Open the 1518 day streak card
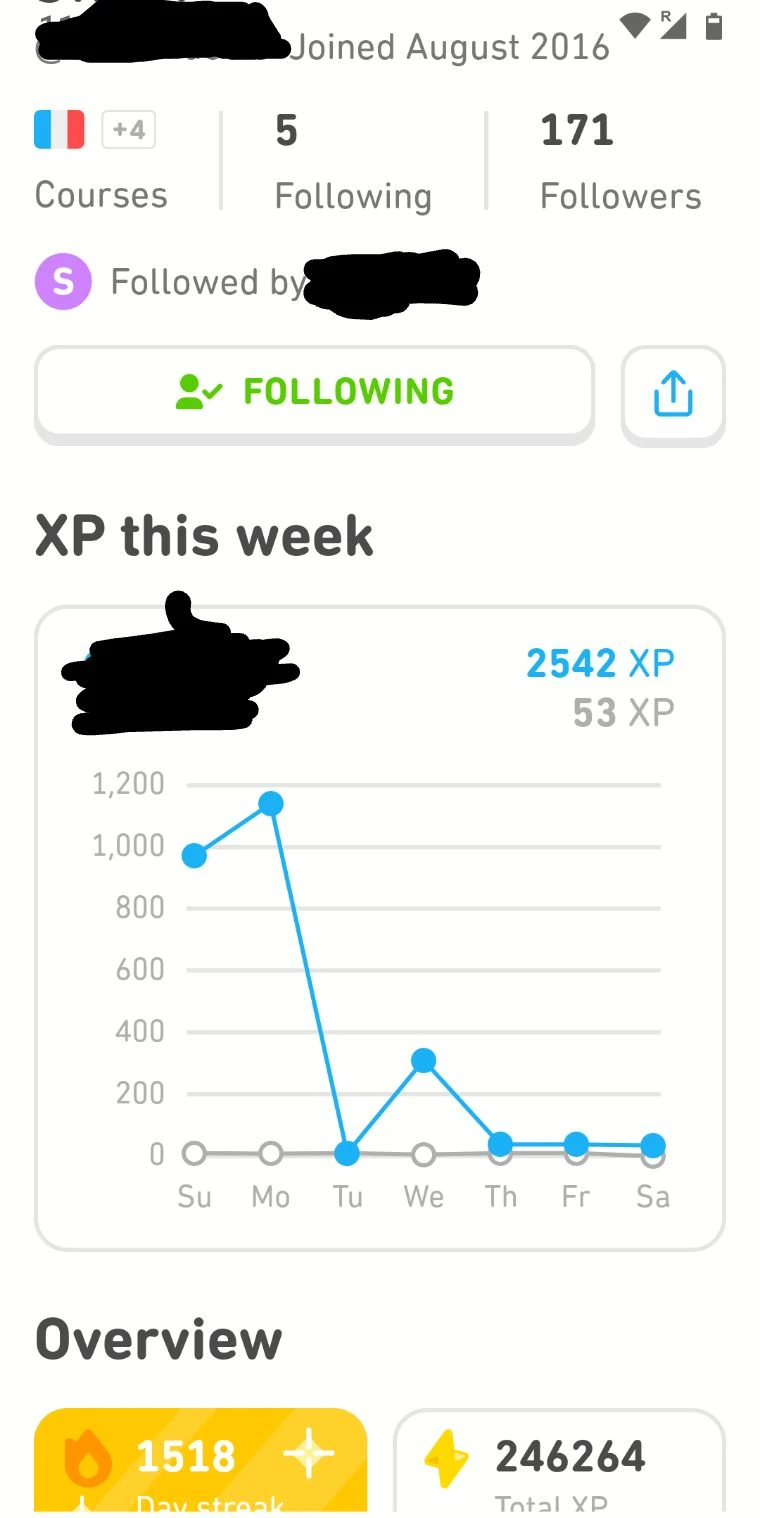 tap(201, 1462)
